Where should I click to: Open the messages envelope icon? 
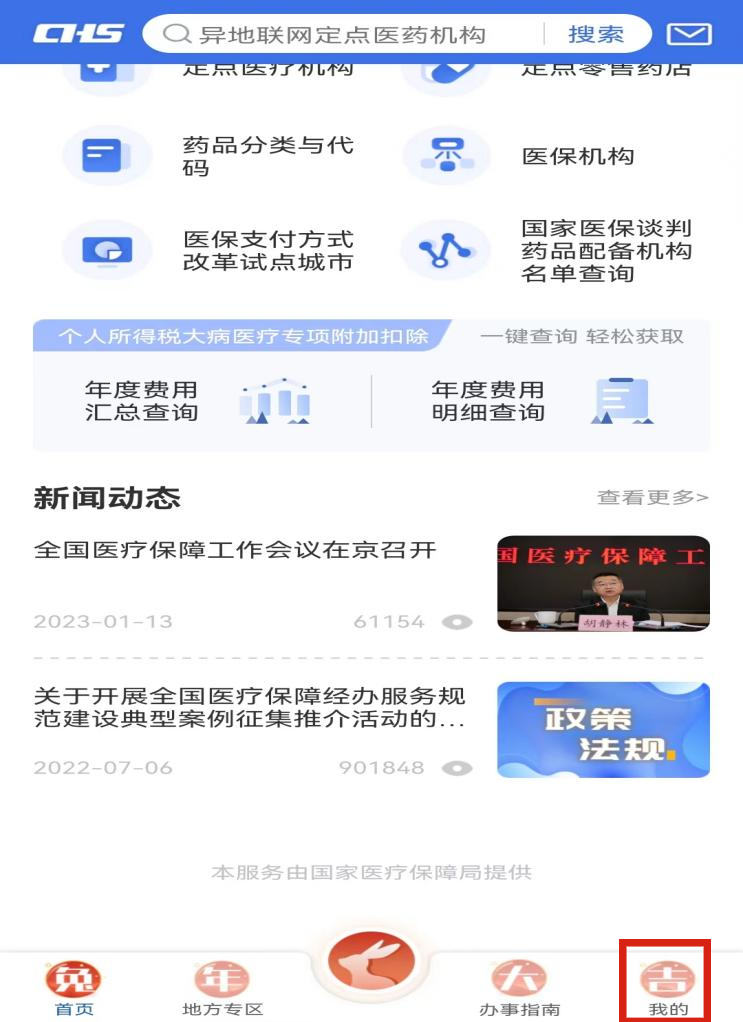(x=689, y=35)
